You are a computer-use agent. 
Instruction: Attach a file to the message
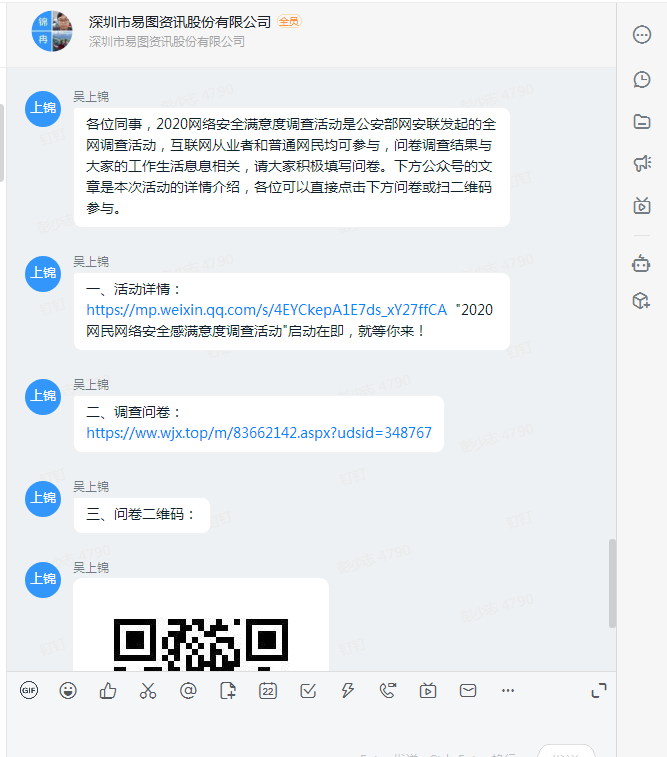pyautogui.click(x=228, y=690)
